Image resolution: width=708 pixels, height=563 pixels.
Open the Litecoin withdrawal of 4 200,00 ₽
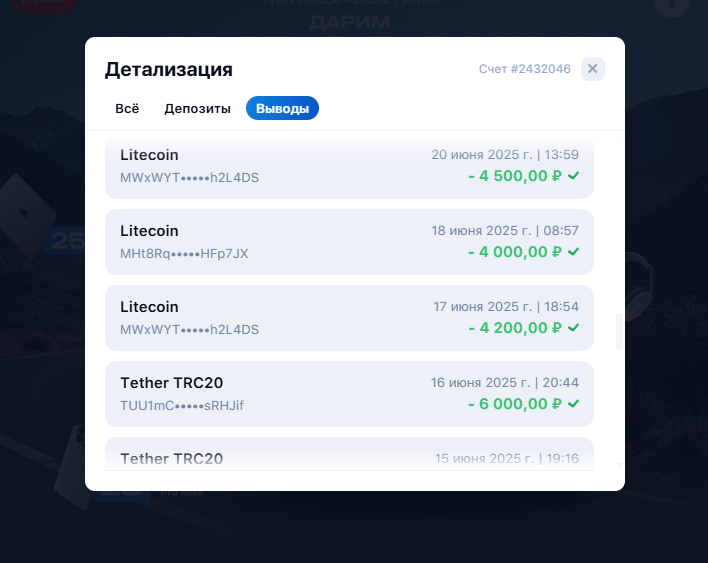click(349, 317)
